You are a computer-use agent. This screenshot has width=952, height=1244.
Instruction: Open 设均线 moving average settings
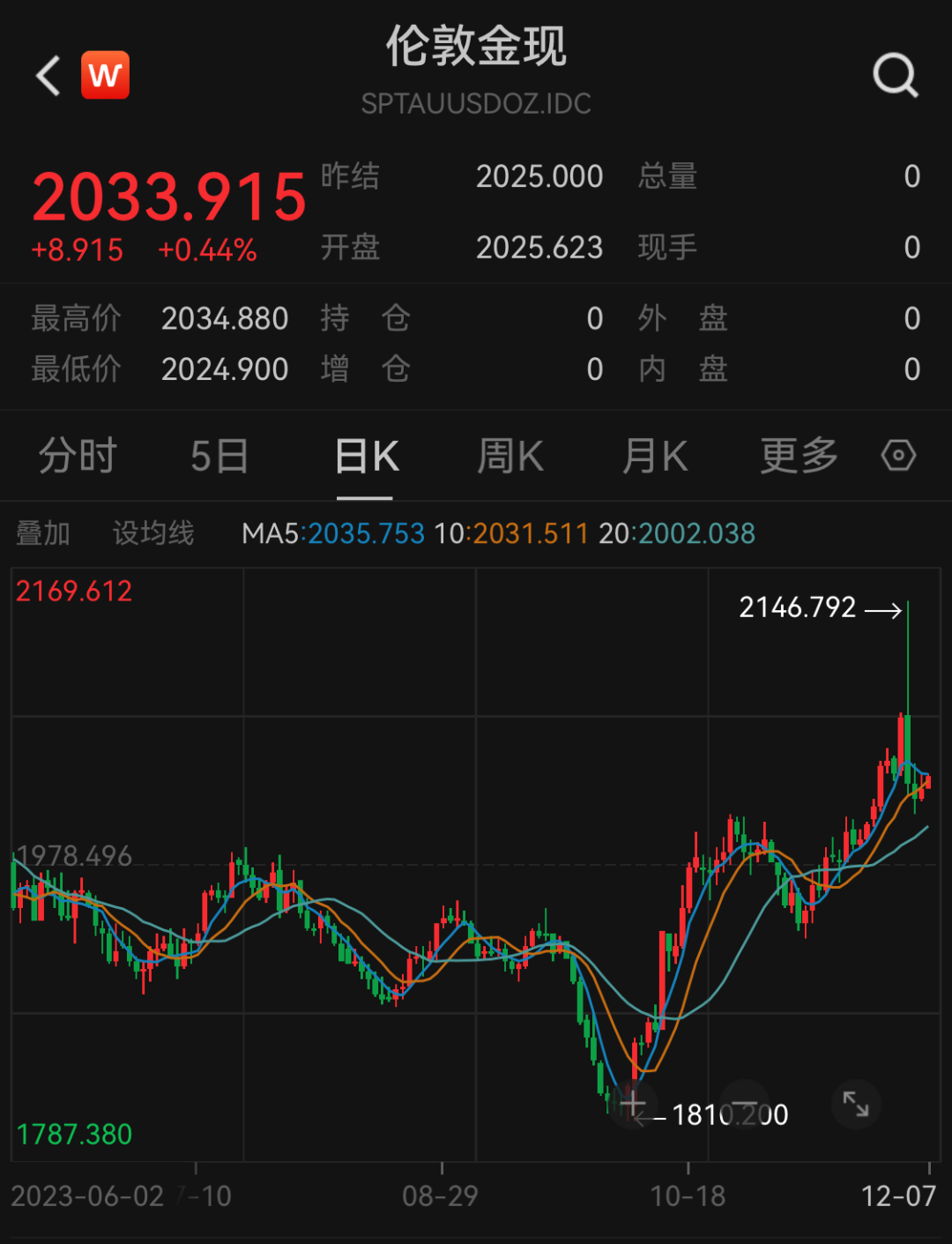click(153, 533)
